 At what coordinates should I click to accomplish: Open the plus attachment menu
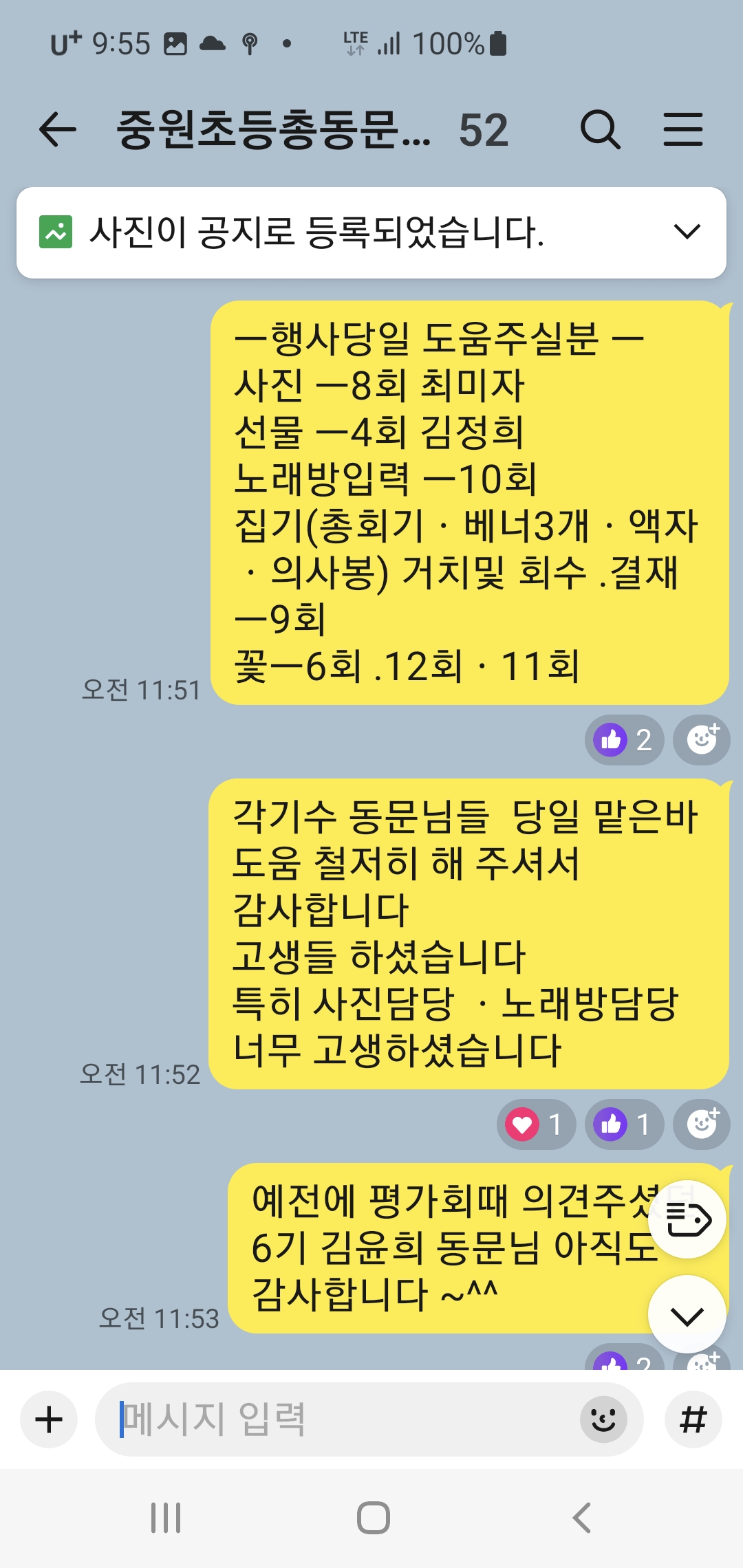click(x=49, y=1419)
